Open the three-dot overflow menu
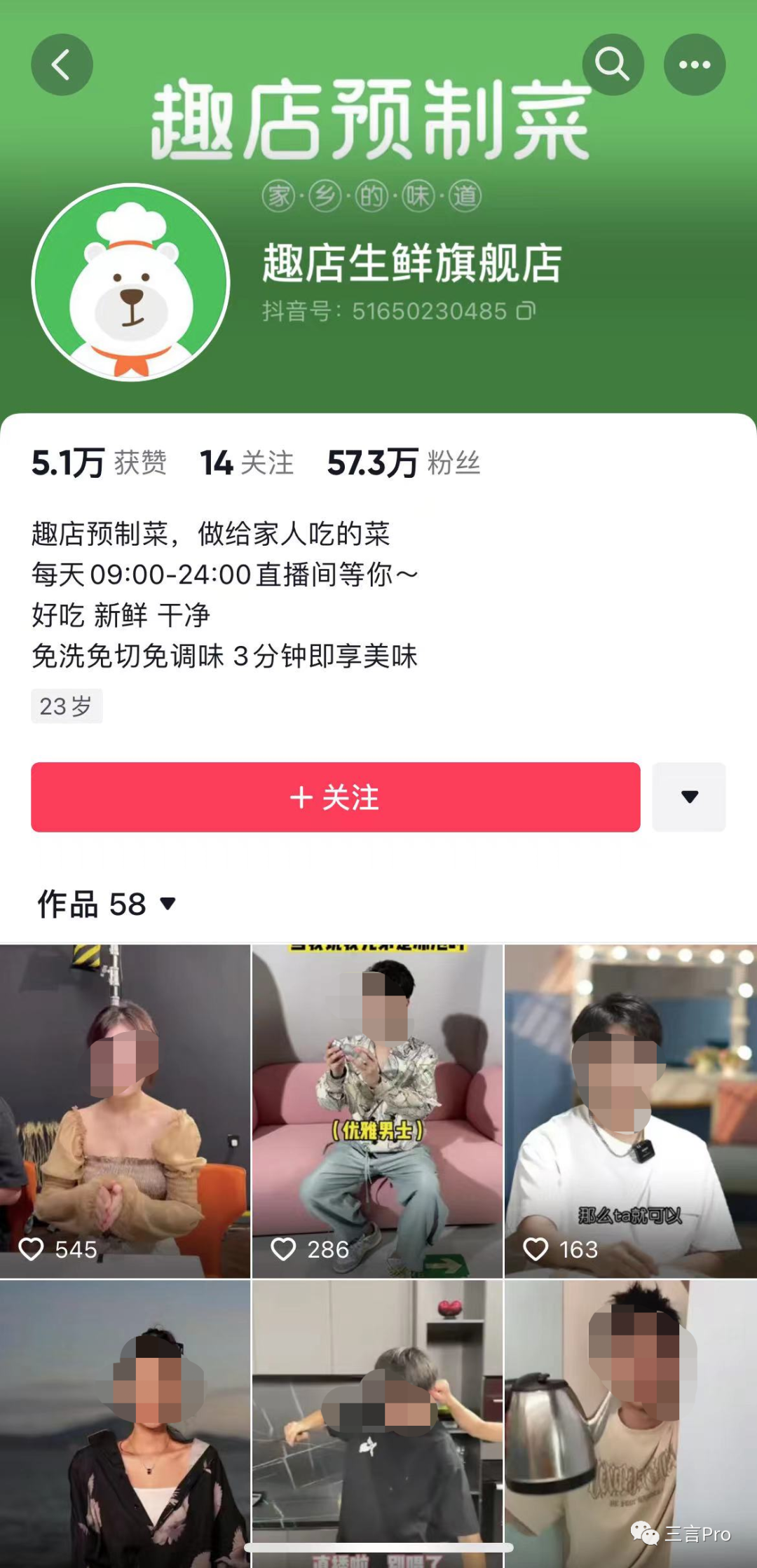This screenshot has width=757, height=1568. [x=694, y=64]
